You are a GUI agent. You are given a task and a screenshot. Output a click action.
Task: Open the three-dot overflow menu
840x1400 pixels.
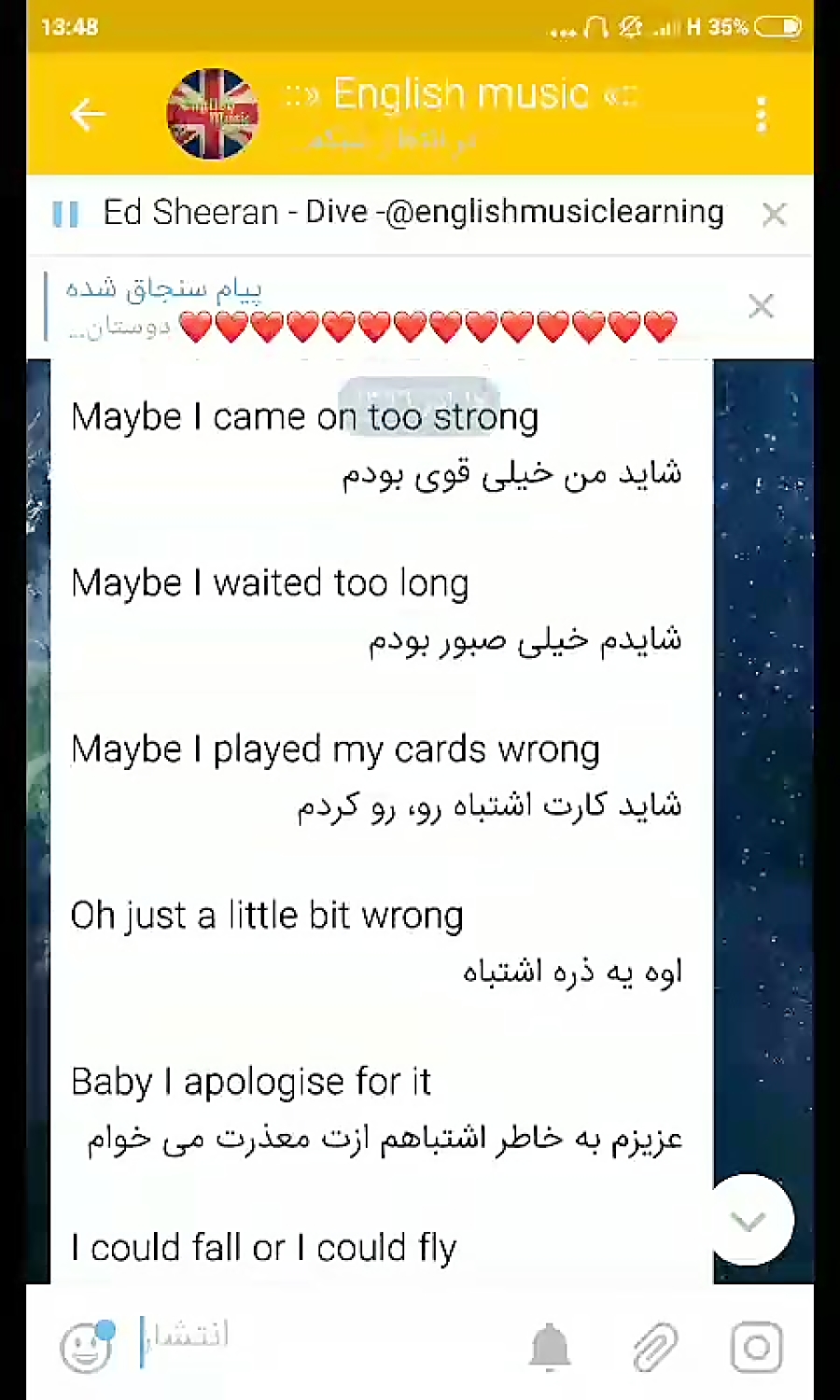tap(762, 114)
